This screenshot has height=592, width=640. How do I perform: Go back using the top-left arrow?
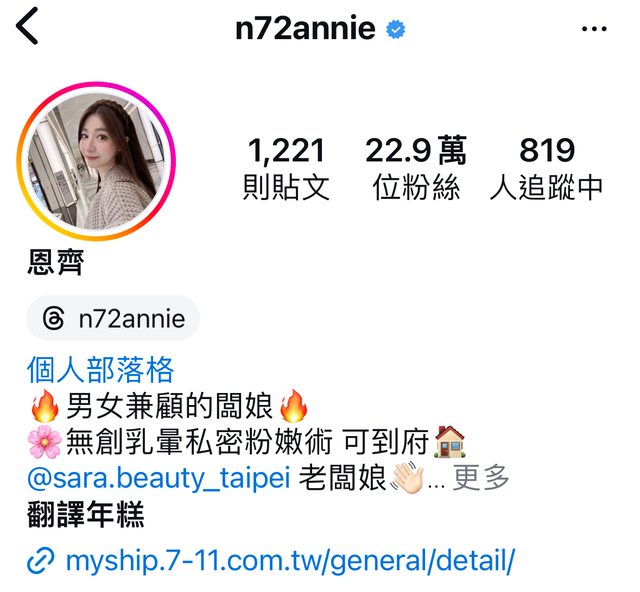(27, 27)
